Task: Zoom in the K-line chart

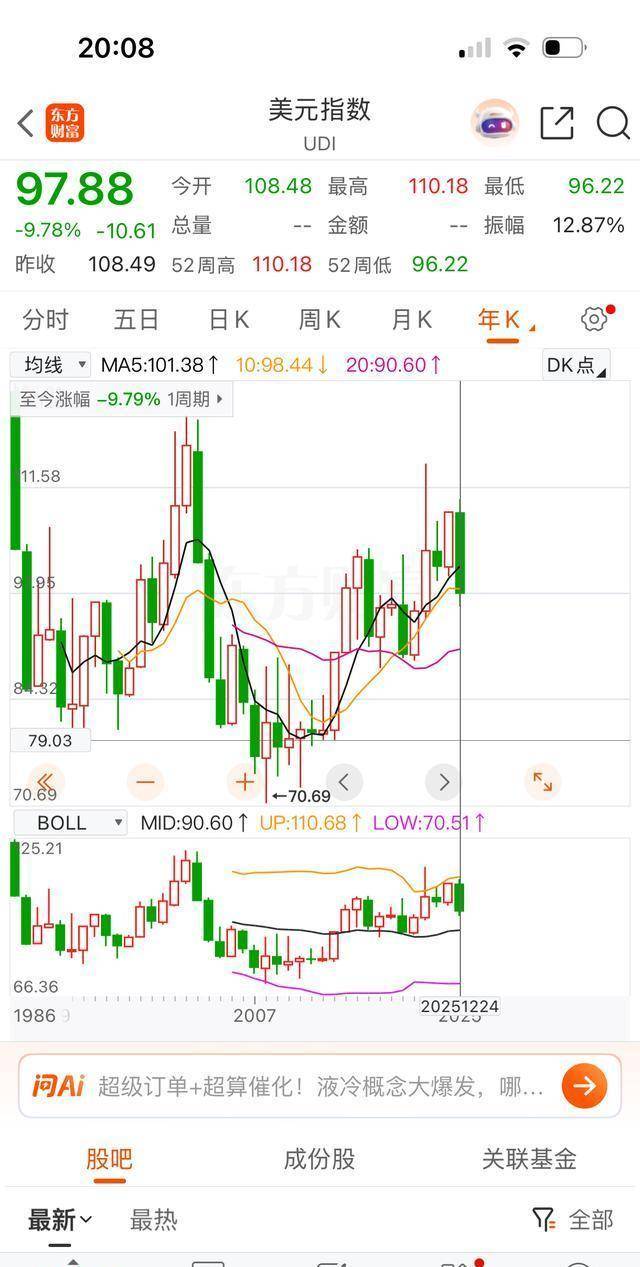Action: coord(244,781)
